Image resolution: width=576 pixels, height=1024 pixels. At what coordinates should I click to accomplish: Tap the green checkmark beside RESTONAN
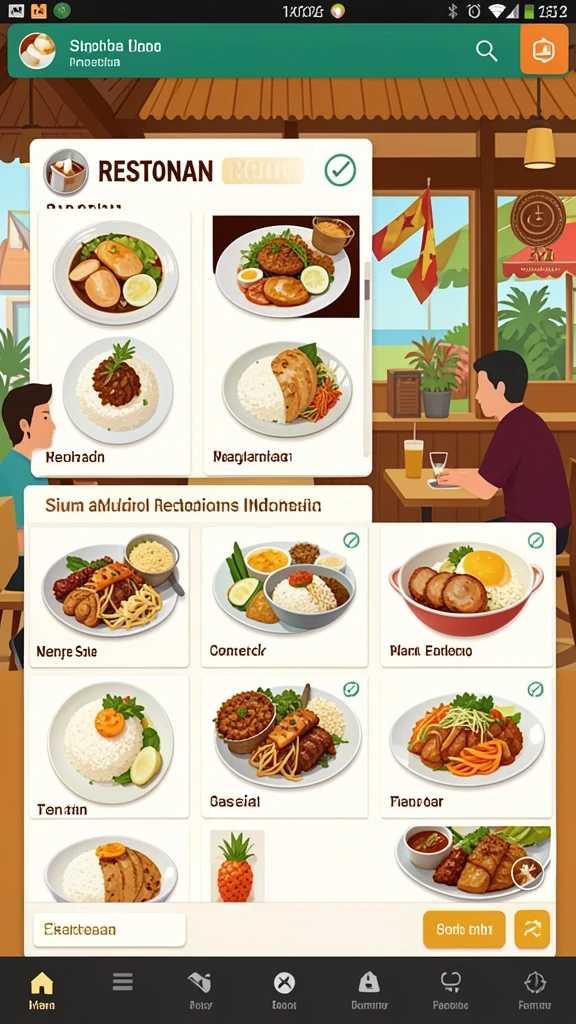coord(340,170)
